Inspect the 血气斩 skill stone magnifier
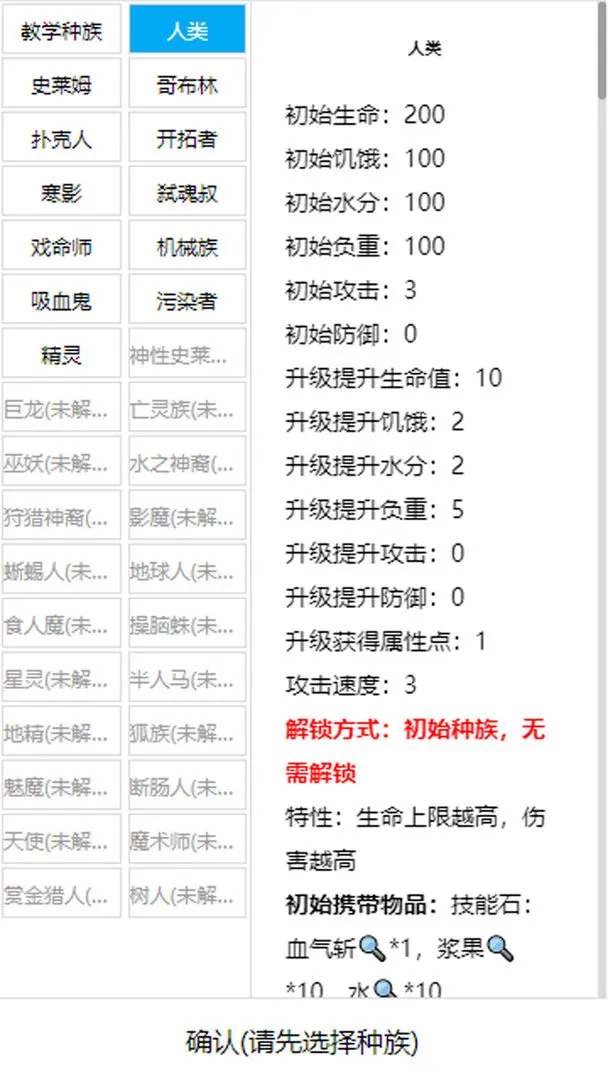This screenshot has height=1080, width=608. coord(373,948)
